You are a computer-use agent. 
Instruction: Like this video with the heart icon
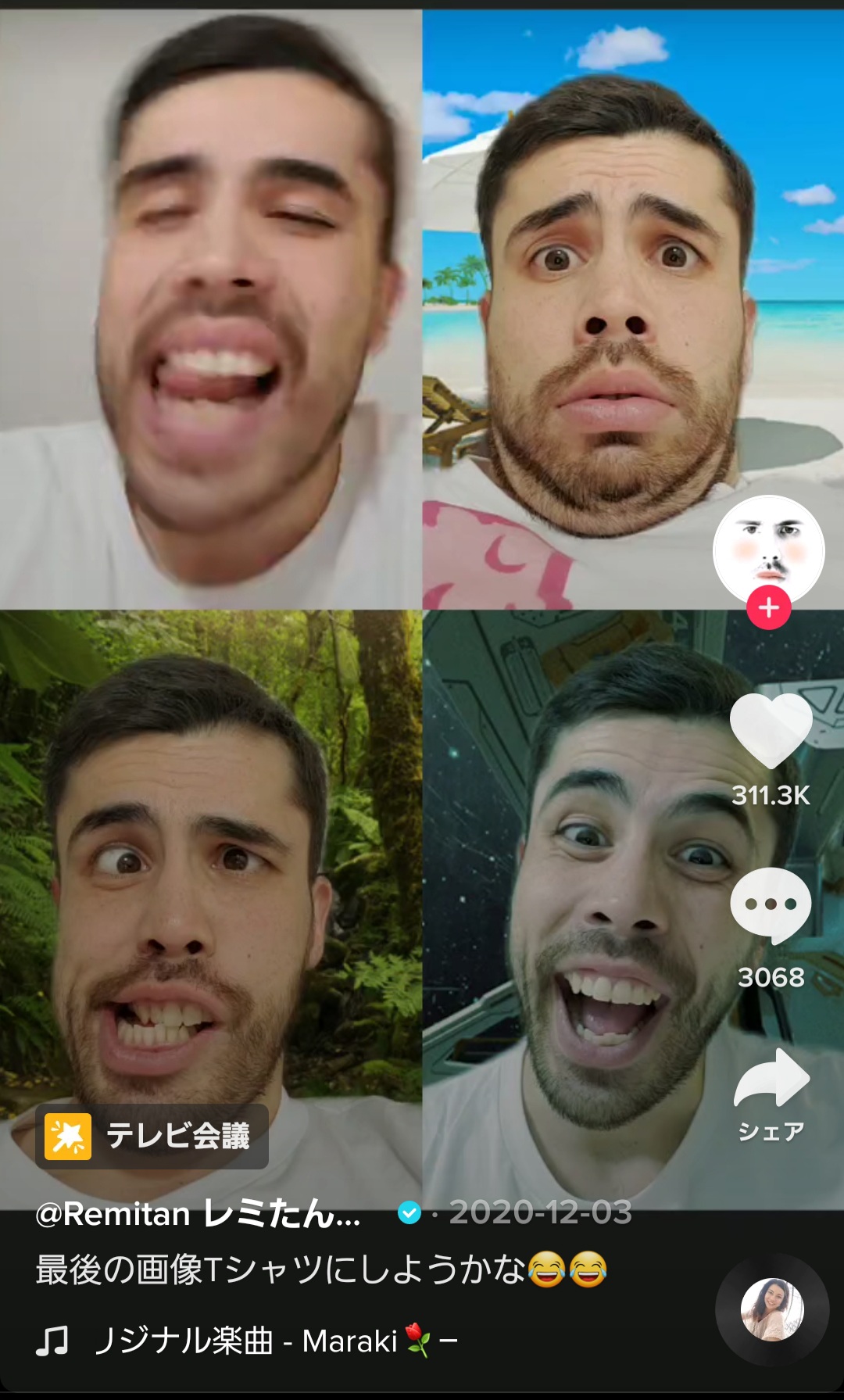coord(771,730)
